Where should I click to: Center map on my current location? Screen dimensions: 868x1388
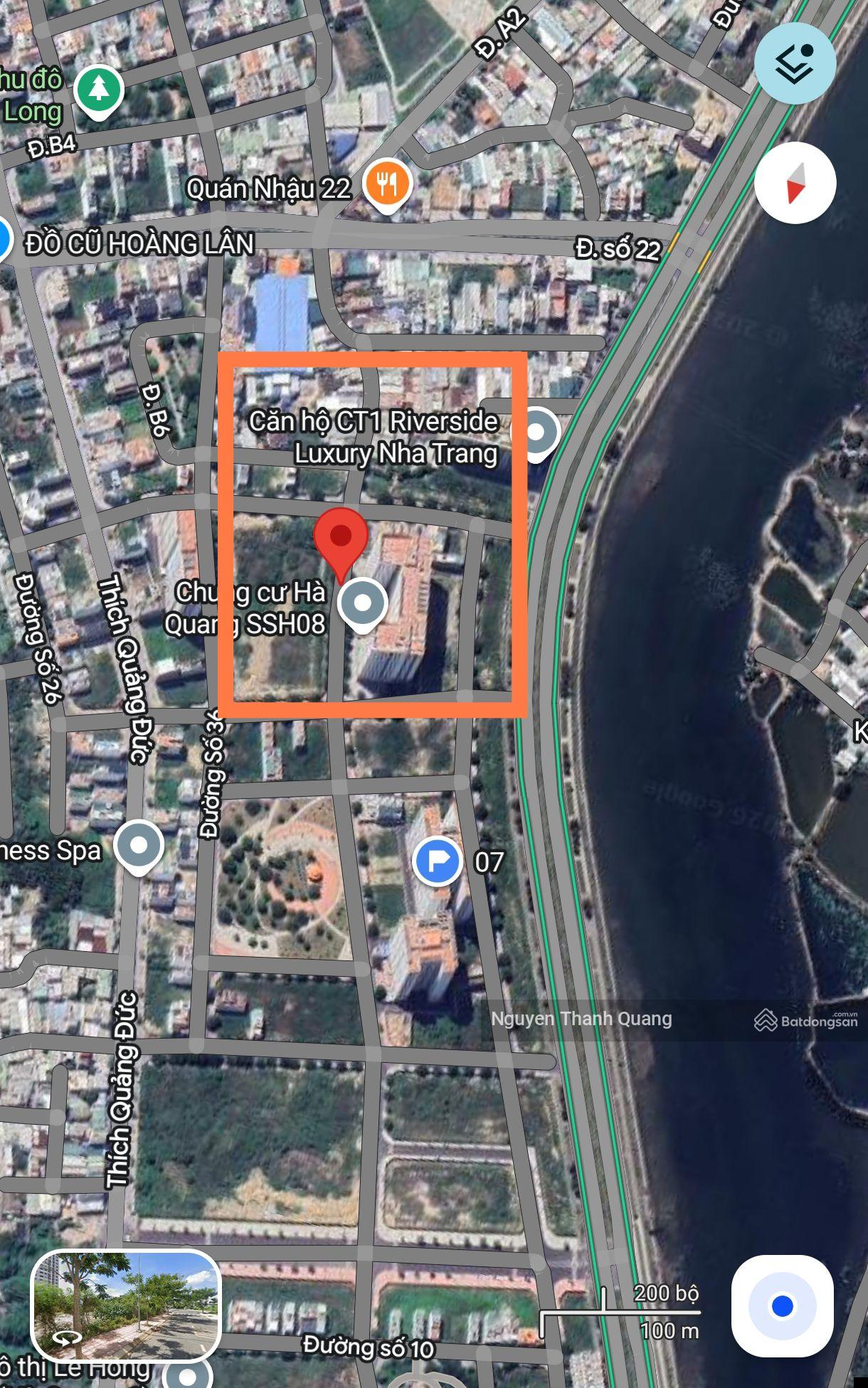tap(782, 1306)
